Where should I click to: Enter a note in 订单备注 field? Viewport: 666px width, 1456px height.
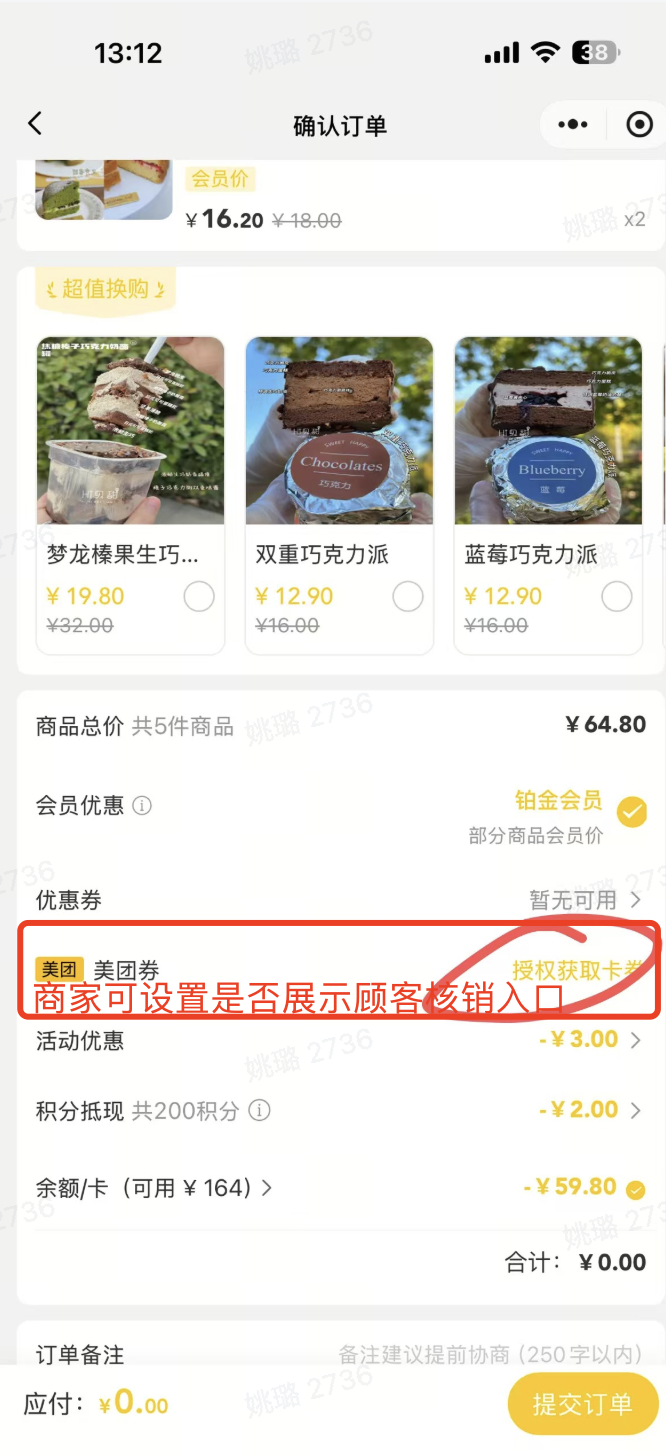(490, 1355)
